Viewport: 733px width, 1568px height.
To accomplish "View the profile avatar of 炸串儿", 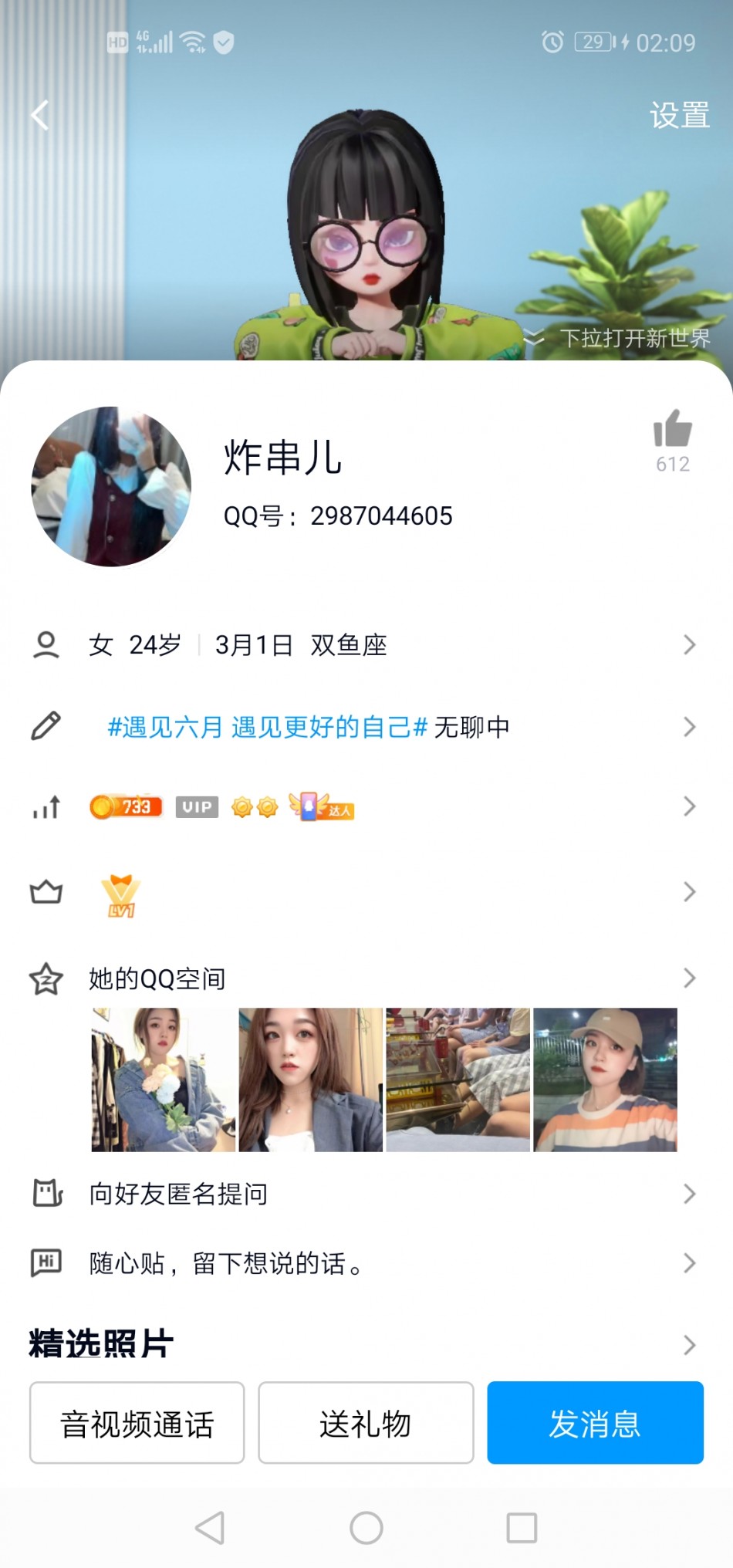I will [x=111, y=487].
